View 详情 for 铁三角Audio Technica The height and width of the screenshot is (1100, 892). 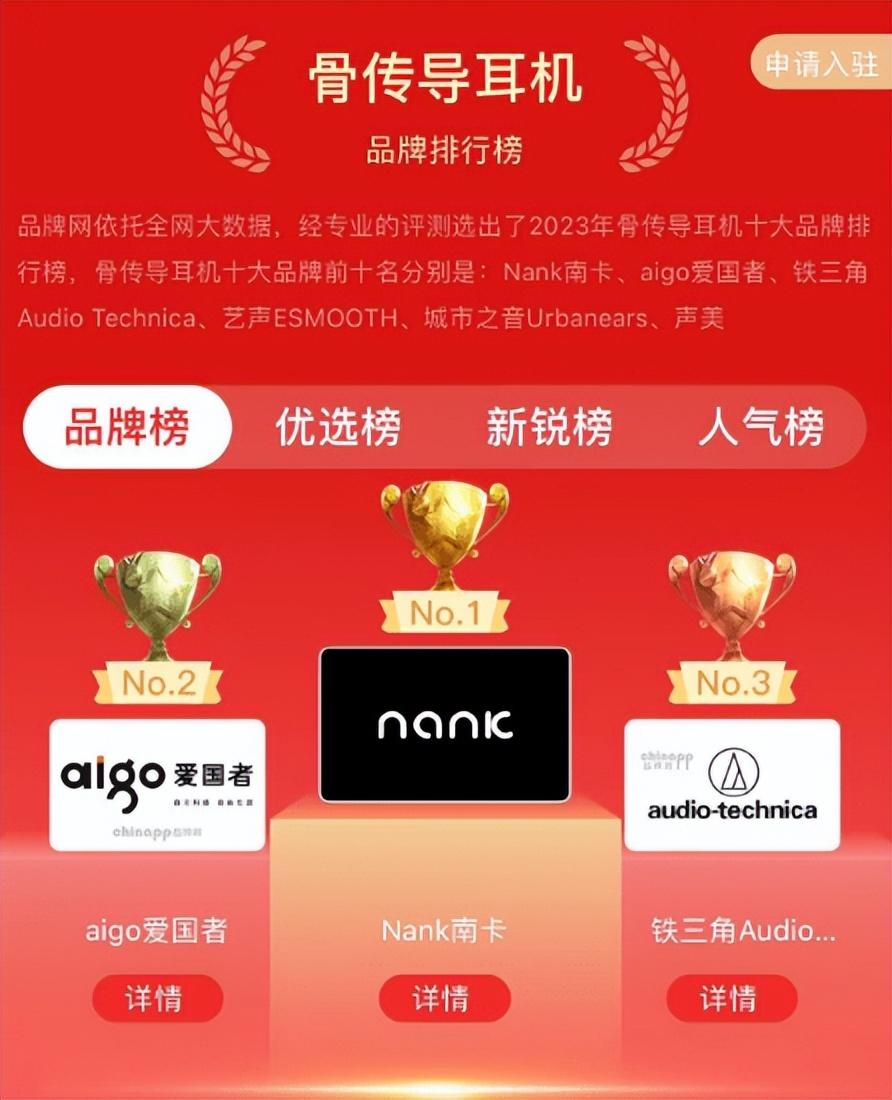point(732,998)
